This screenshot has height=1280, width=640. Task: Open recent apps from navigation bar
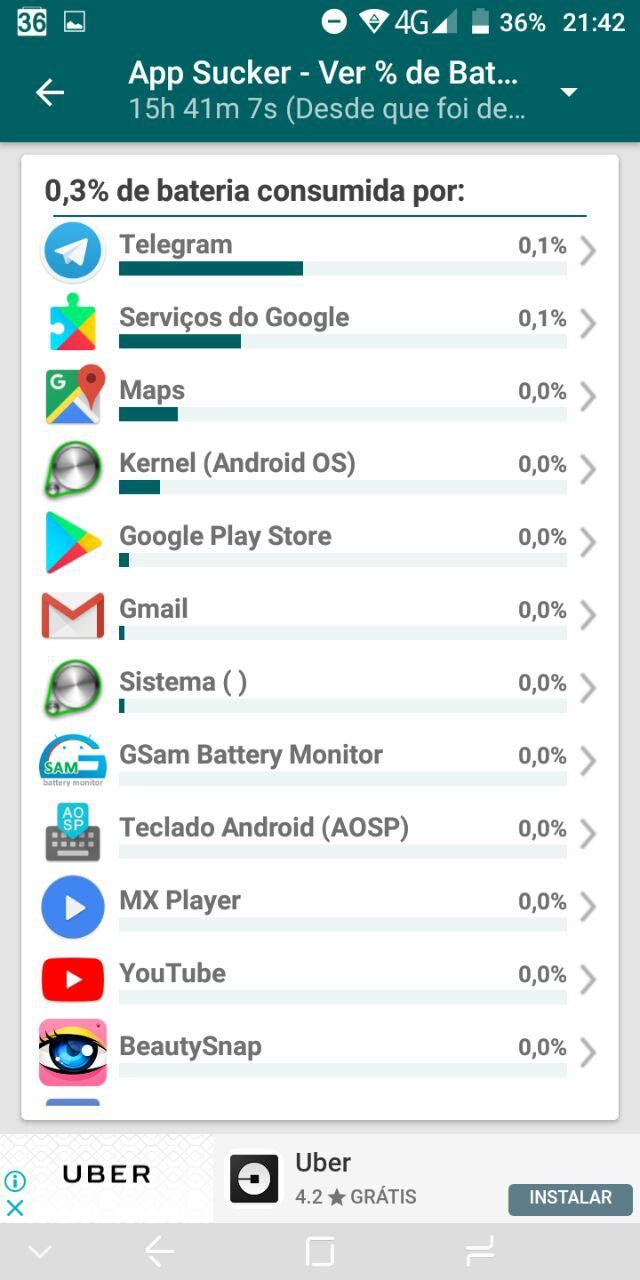pyautogui.click(x=480, y=1251)
